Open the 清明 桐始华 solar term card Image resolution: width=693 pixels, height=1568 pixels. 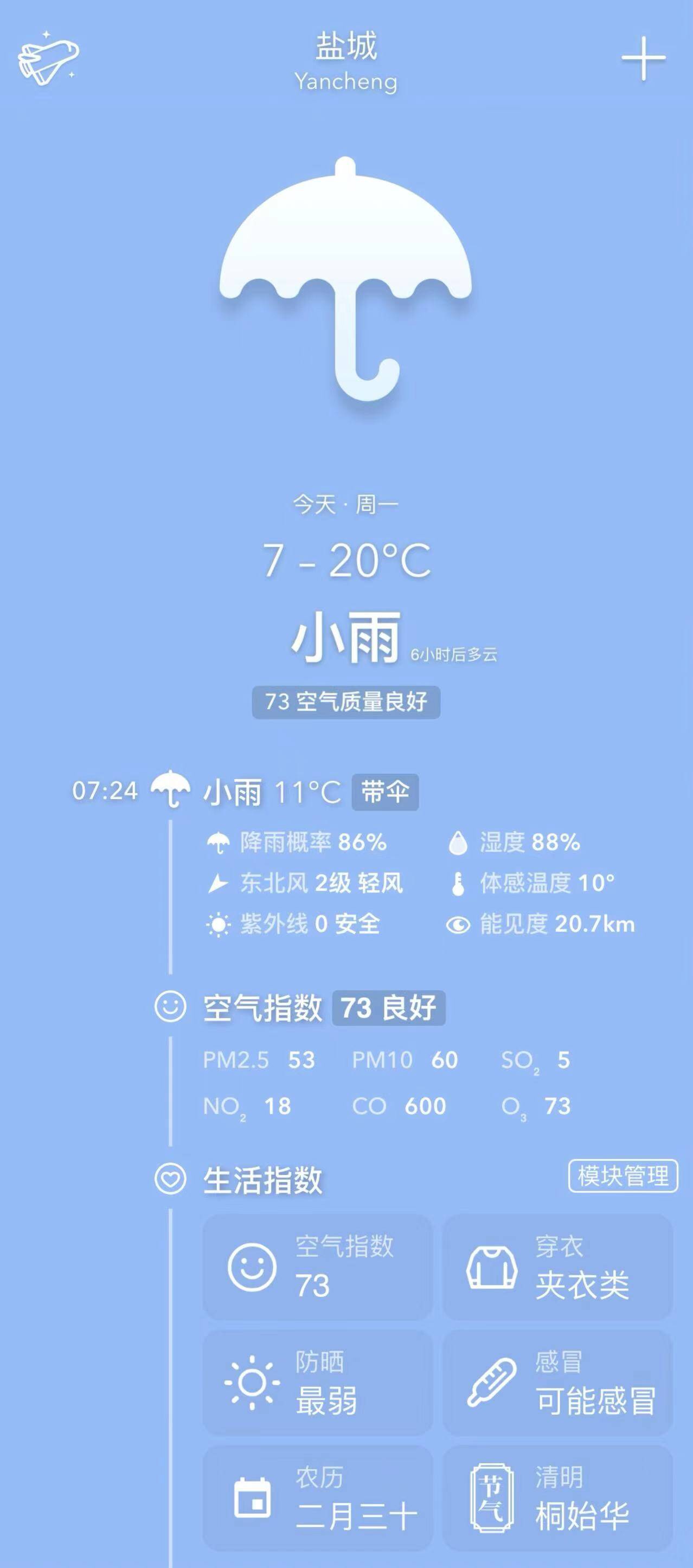coord(557,1498)
